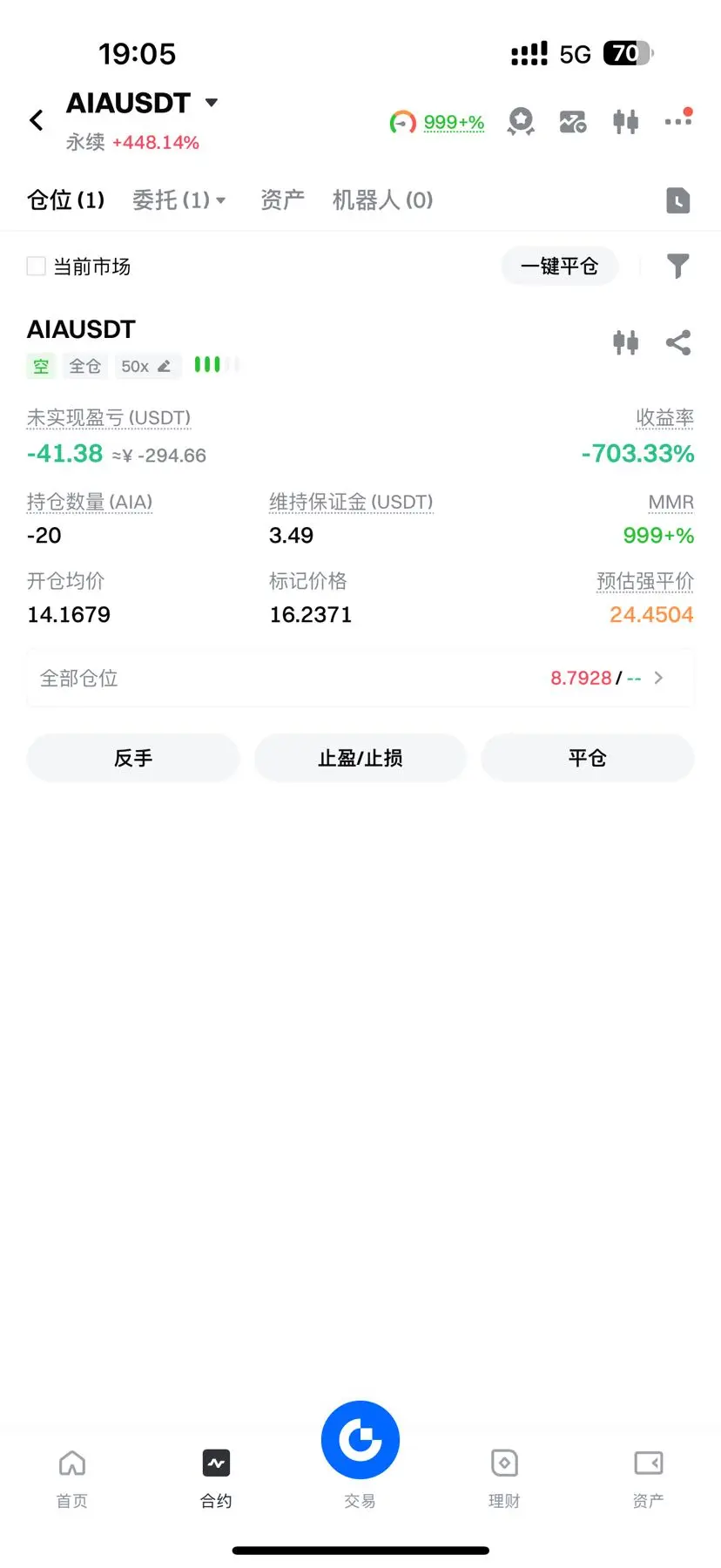The height and width of the screenshot is (1568, 721).
Task: Open the 全部仓位 take-profit/stop-loss row
Action: (x=360, y=679)
